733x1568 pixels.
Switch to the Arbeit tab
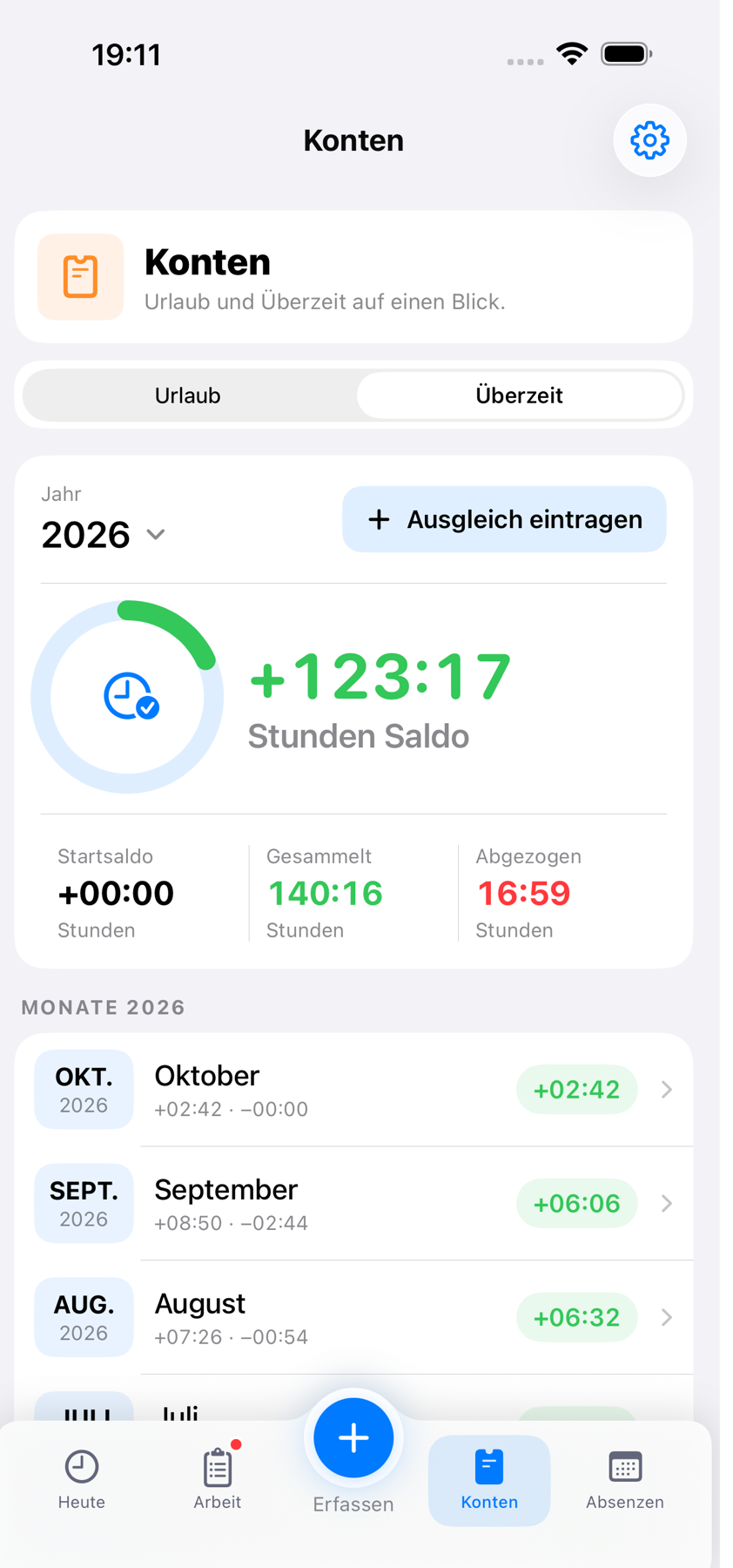pos(218,1480)
